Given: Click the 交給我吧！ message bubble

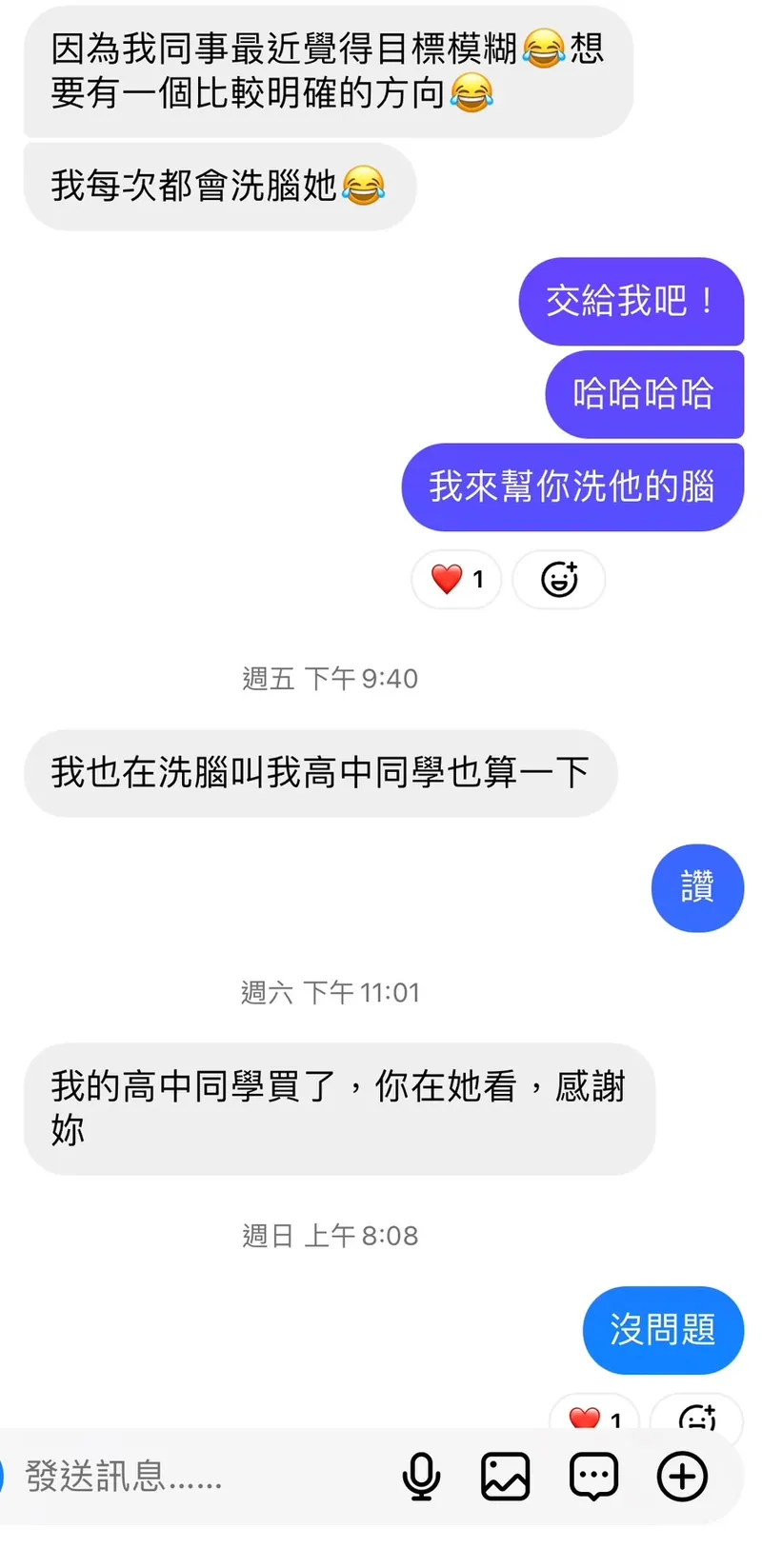Looking at the screenshot, I should point(632,302).
